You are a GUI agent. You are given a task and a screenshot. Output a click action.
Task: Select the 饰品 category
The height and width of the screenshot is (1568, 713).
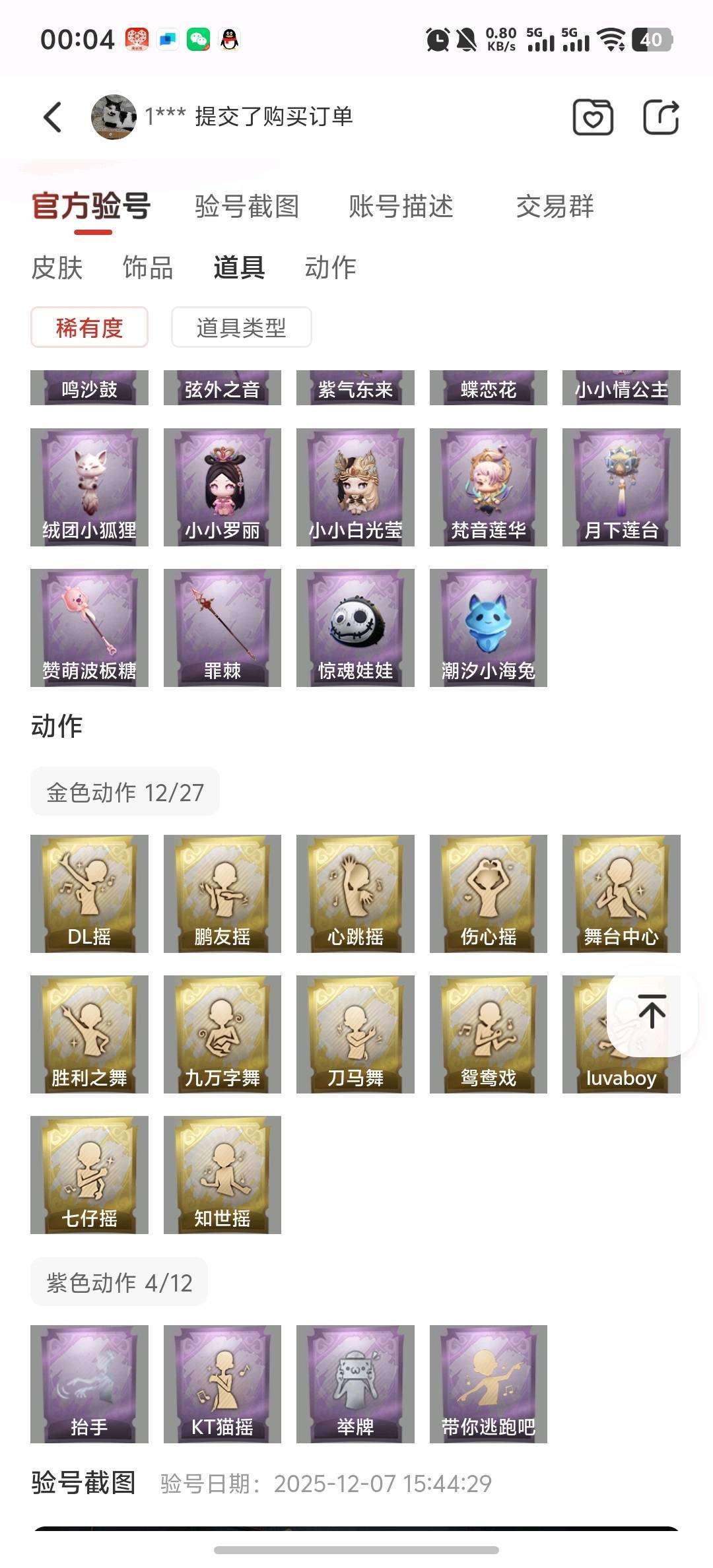146,268
